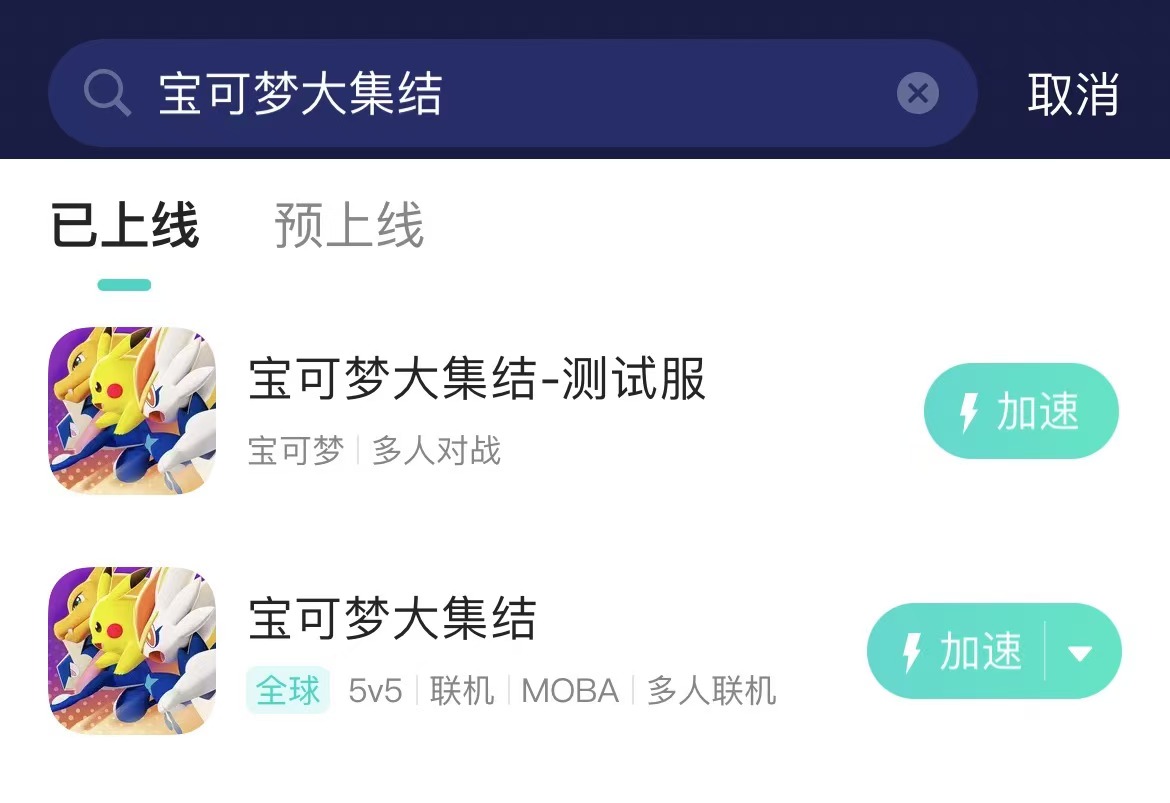Switch to the 预上线 tab

349,225
